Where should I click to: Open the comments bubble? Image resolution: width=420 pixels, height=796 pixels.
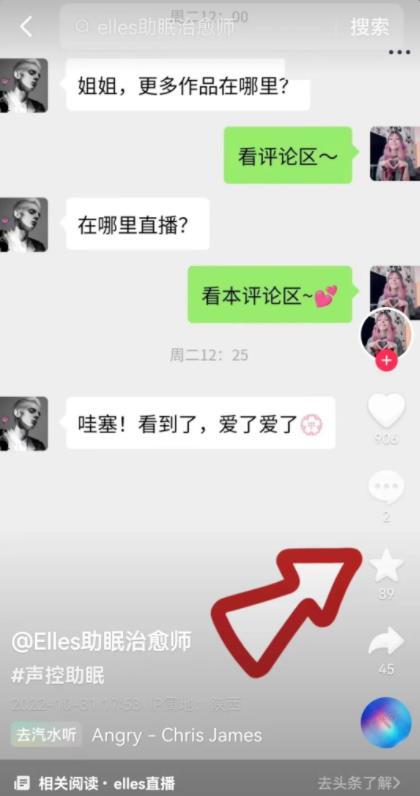pos(386,488)
